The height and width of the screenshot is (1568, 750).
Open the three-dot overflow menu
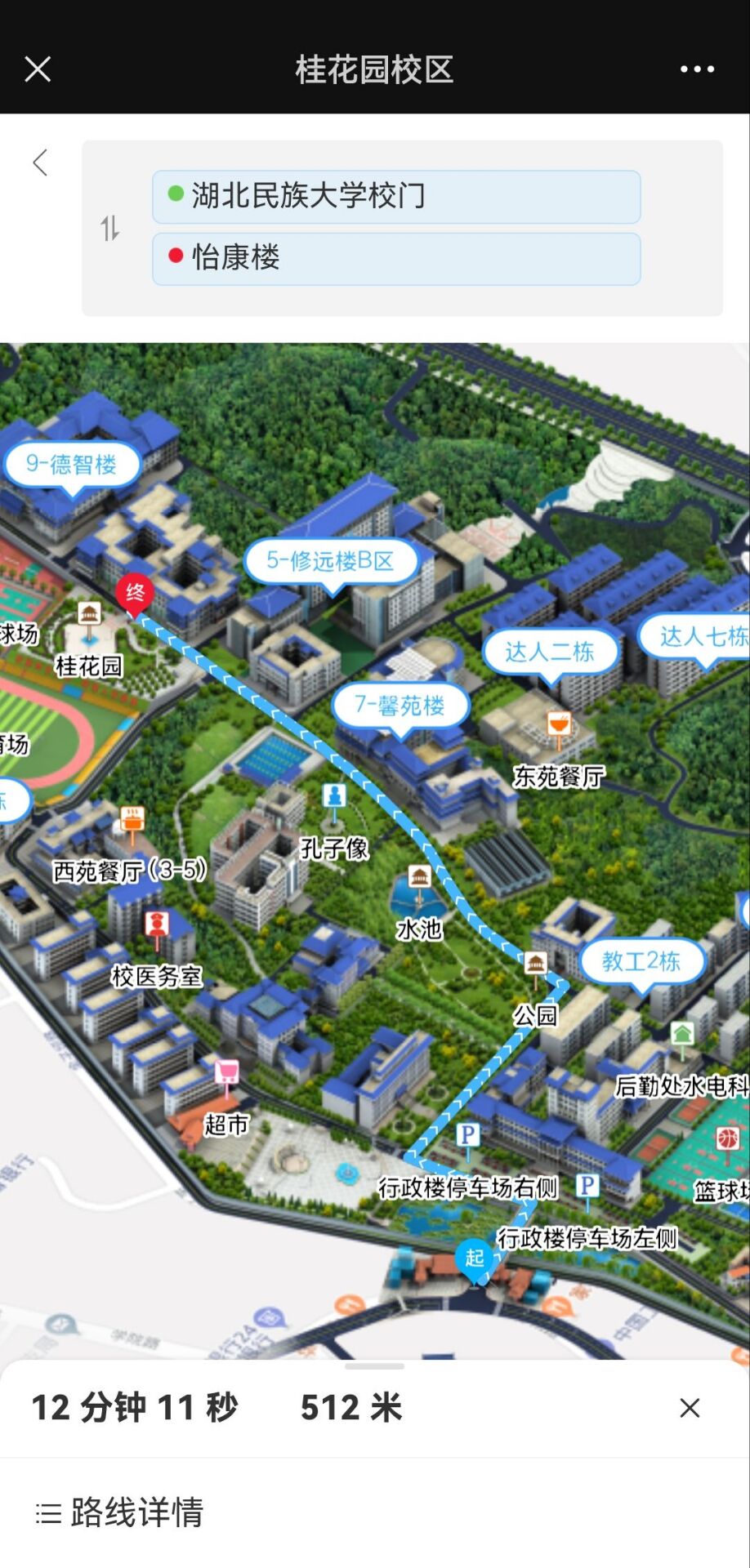coord(697,69)
